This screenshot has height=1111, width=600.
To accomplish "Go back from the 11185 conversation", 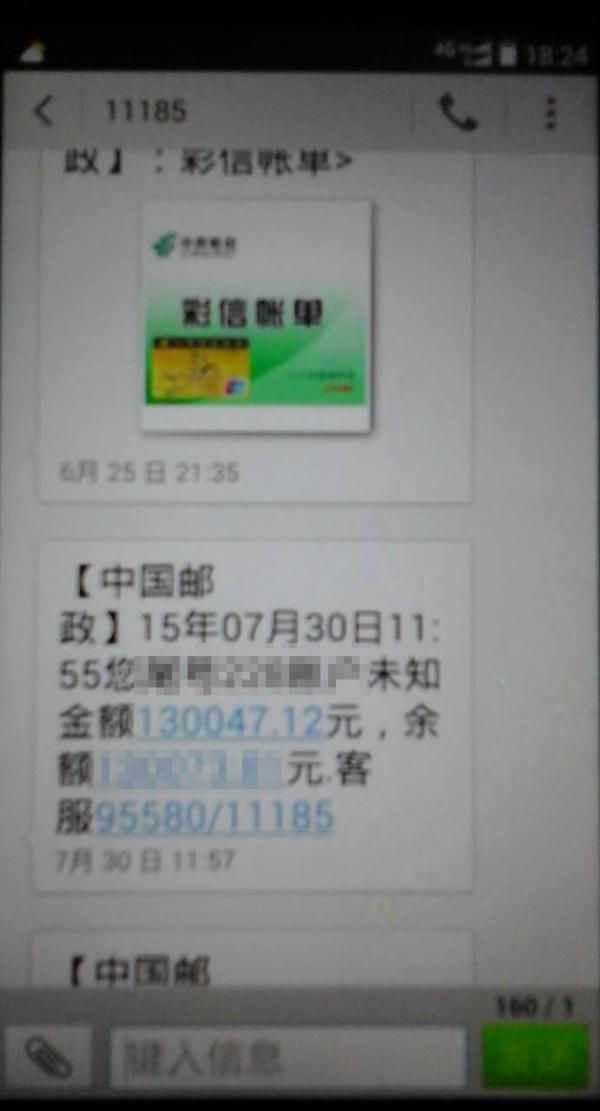I will tap(44, 111).
